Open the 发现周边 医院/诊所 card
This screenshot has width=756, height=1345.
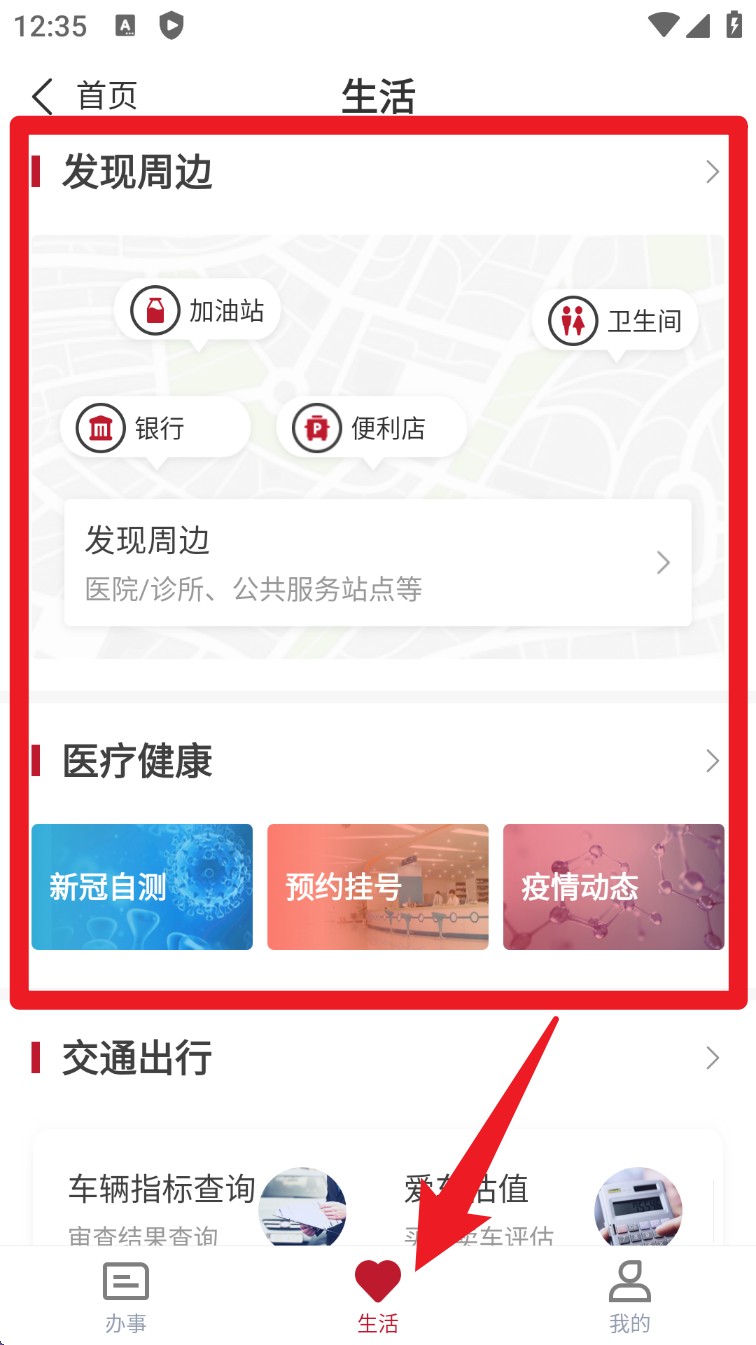(x=377, y=563)
